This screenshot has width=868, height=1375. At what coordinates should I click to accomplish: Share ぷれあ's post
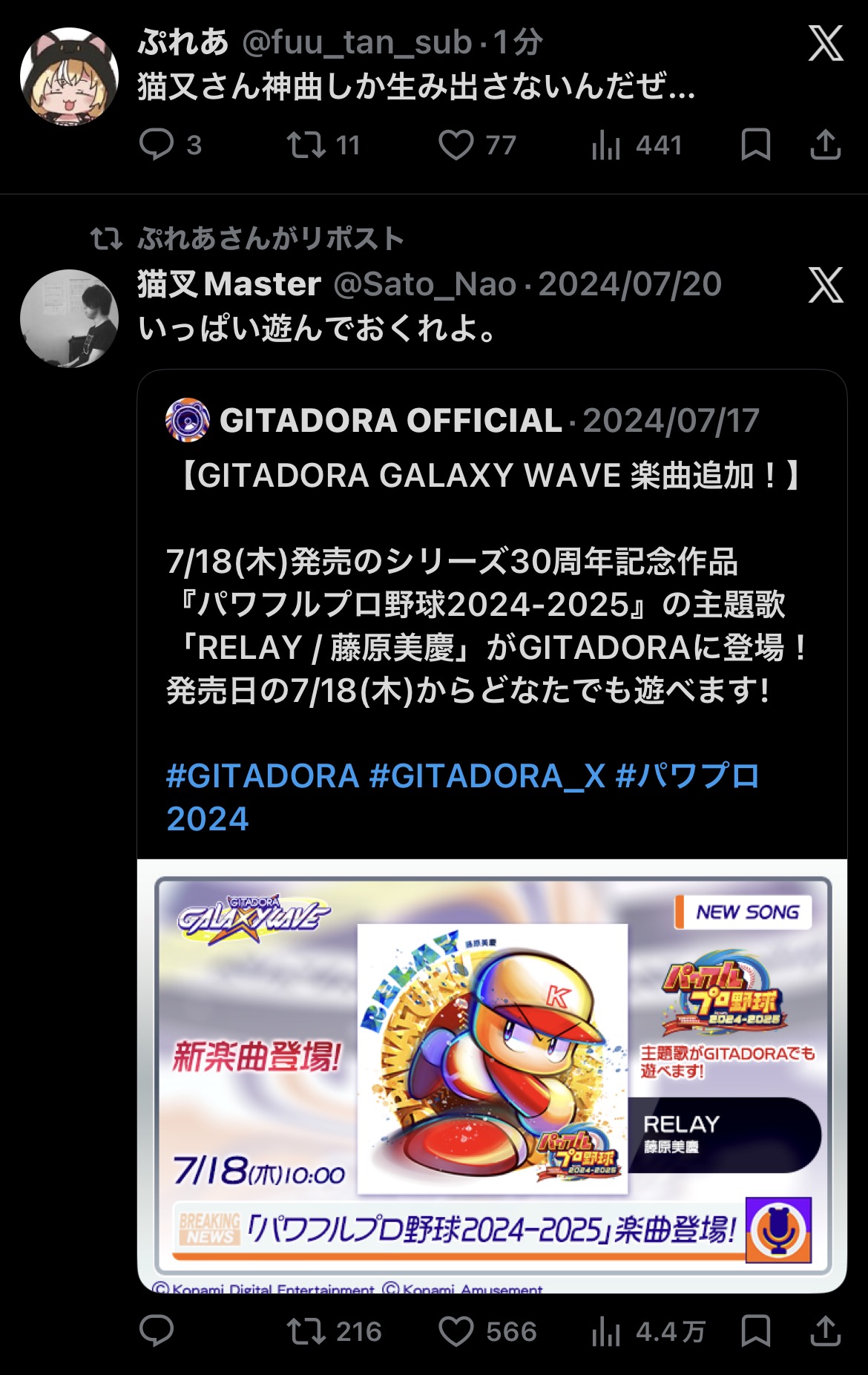(x=825, y=145)
